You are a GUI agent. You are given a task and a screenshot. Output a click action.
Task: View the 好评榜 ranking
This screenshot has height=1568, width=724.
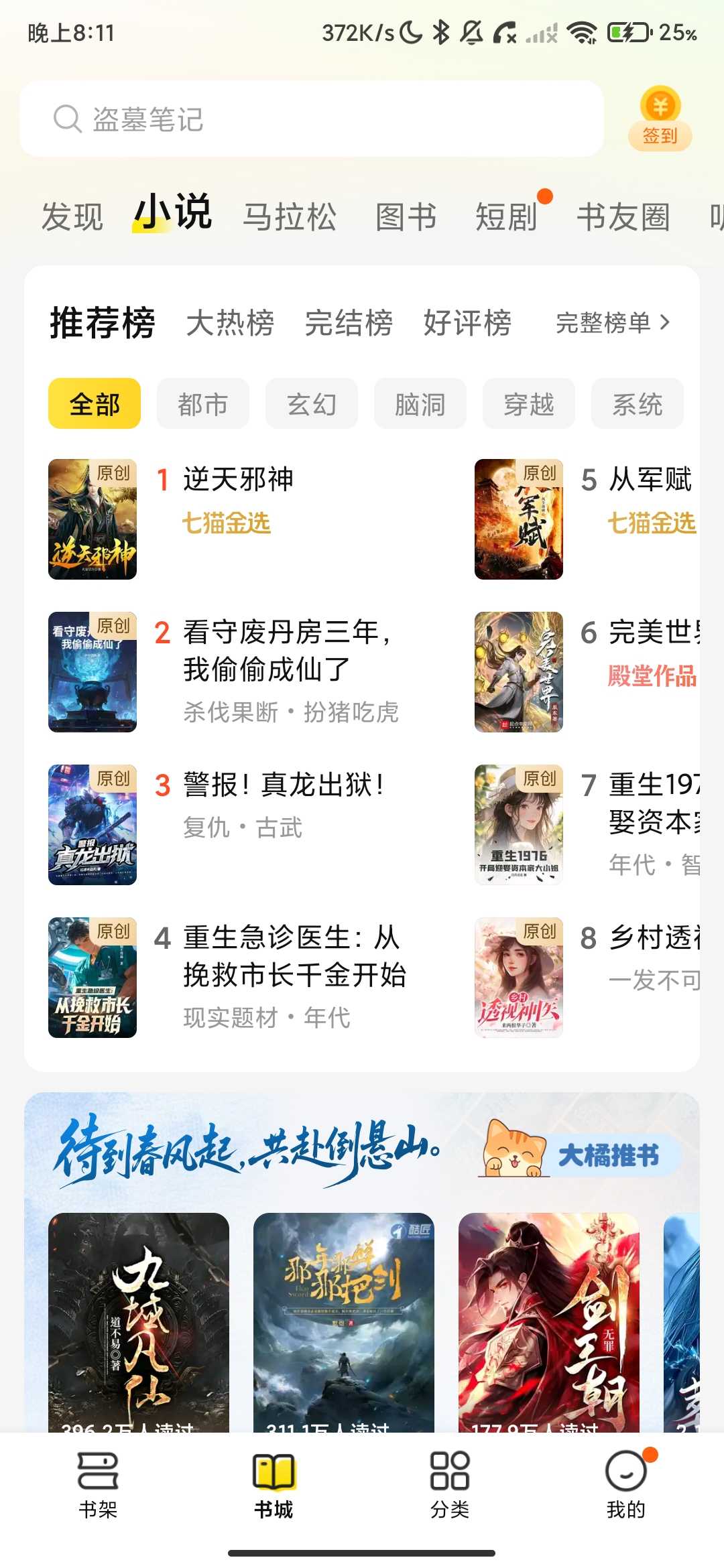tap(467, 323)
